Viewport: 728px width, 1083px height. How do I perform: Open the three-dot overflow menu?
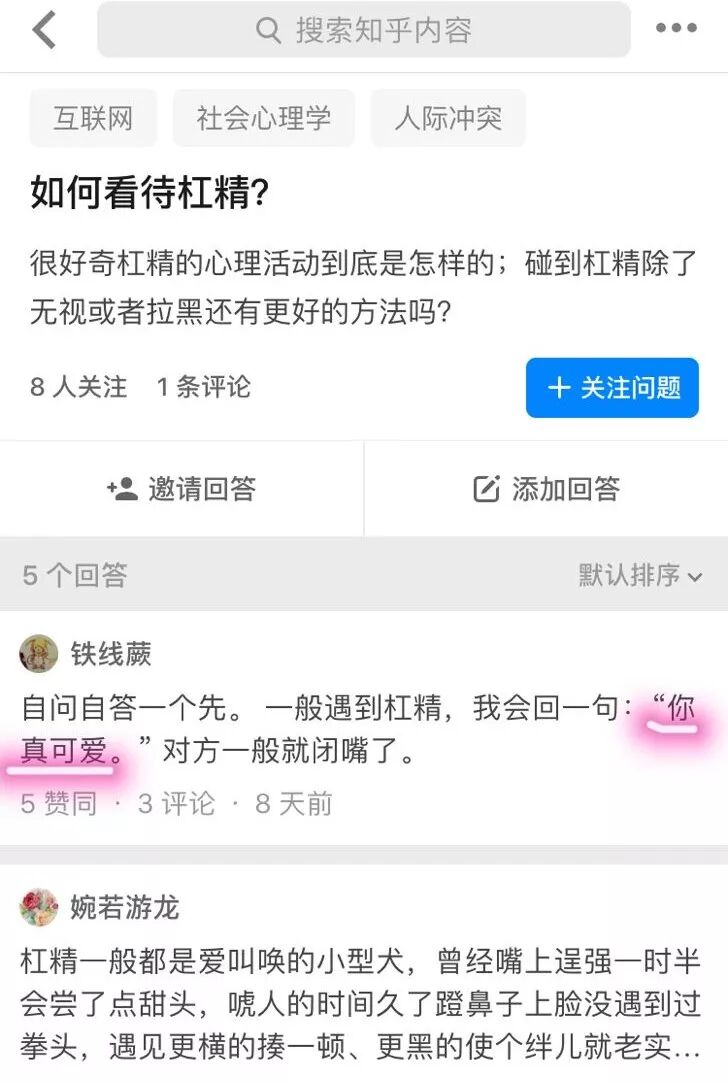tap(676, 29)
